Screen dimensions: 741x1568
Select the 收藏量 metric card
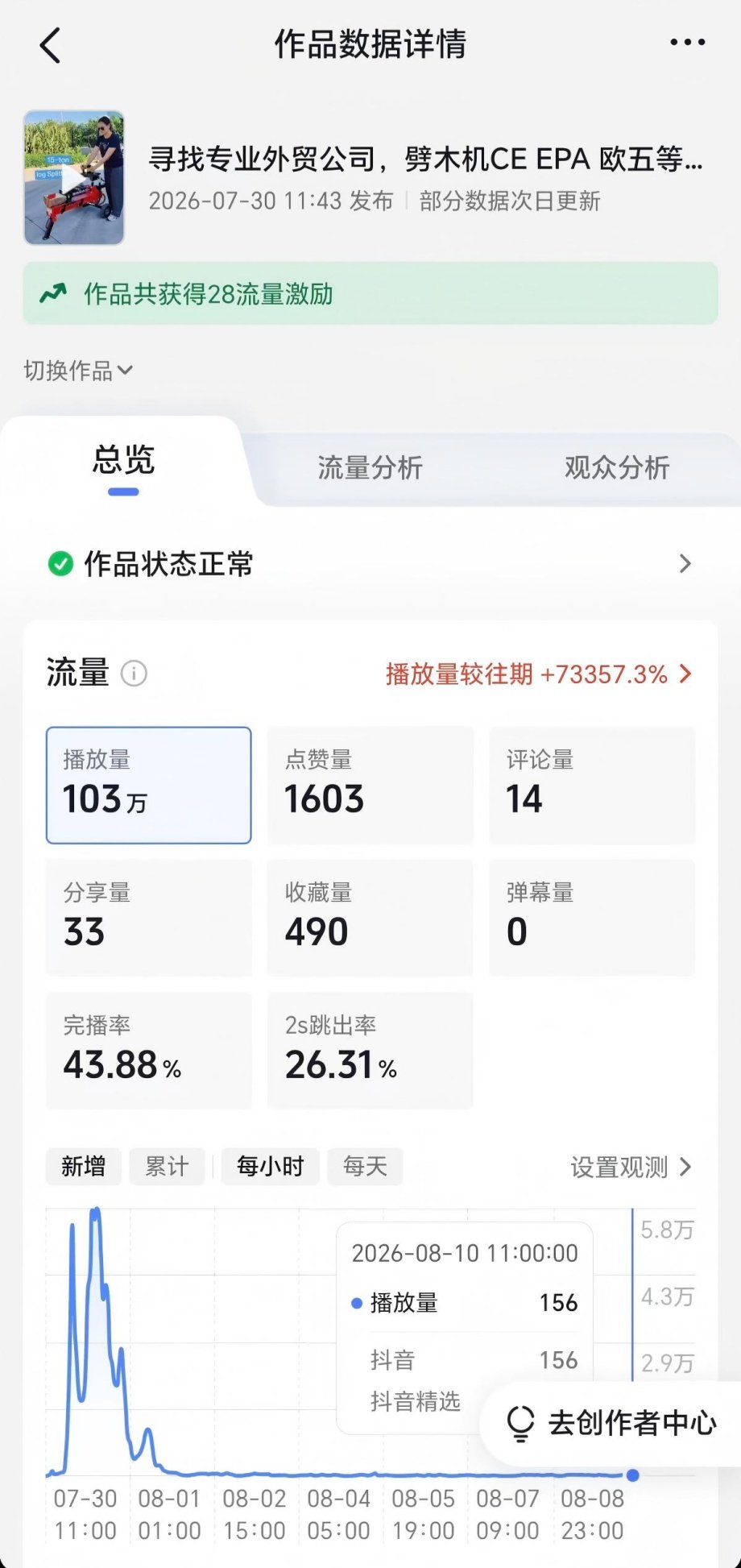pyautogui.click(x=370, y=918)
